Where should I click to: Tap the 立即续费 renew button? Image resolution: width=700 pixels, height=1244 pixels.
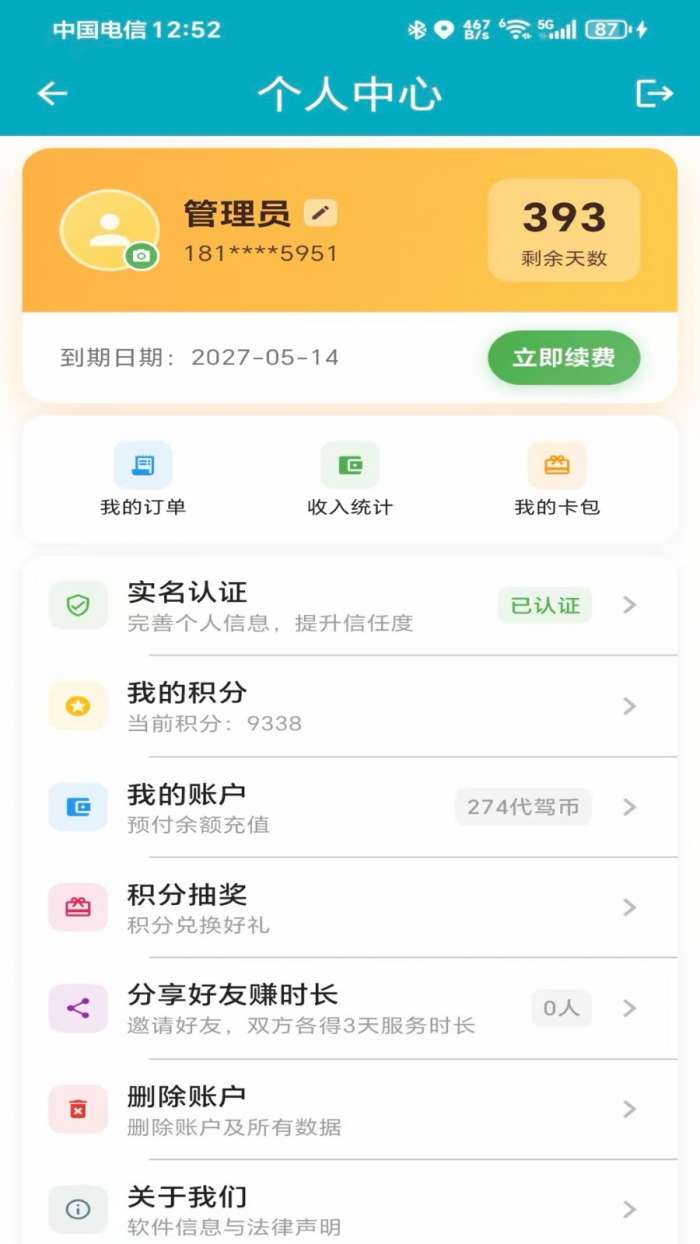564,358
